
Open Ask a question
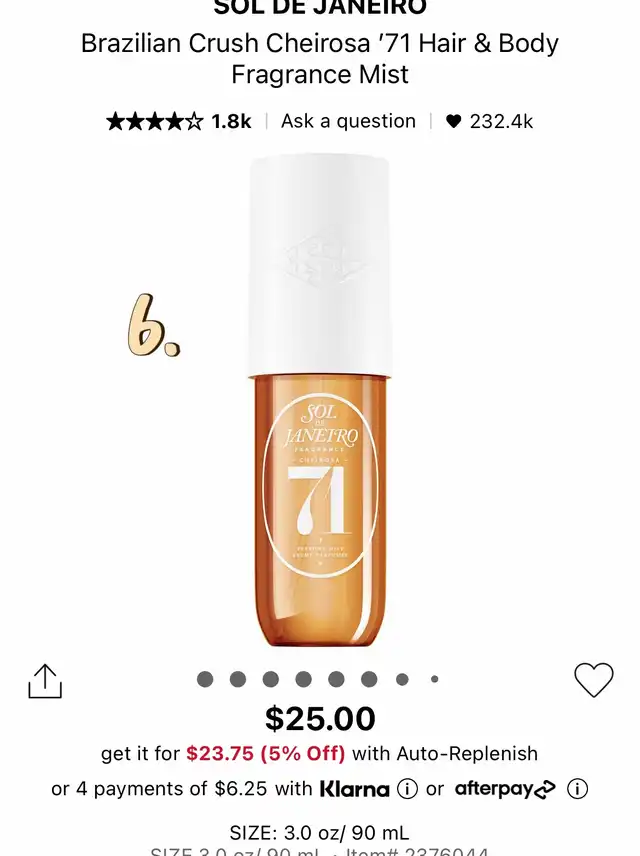pos(348,121)
